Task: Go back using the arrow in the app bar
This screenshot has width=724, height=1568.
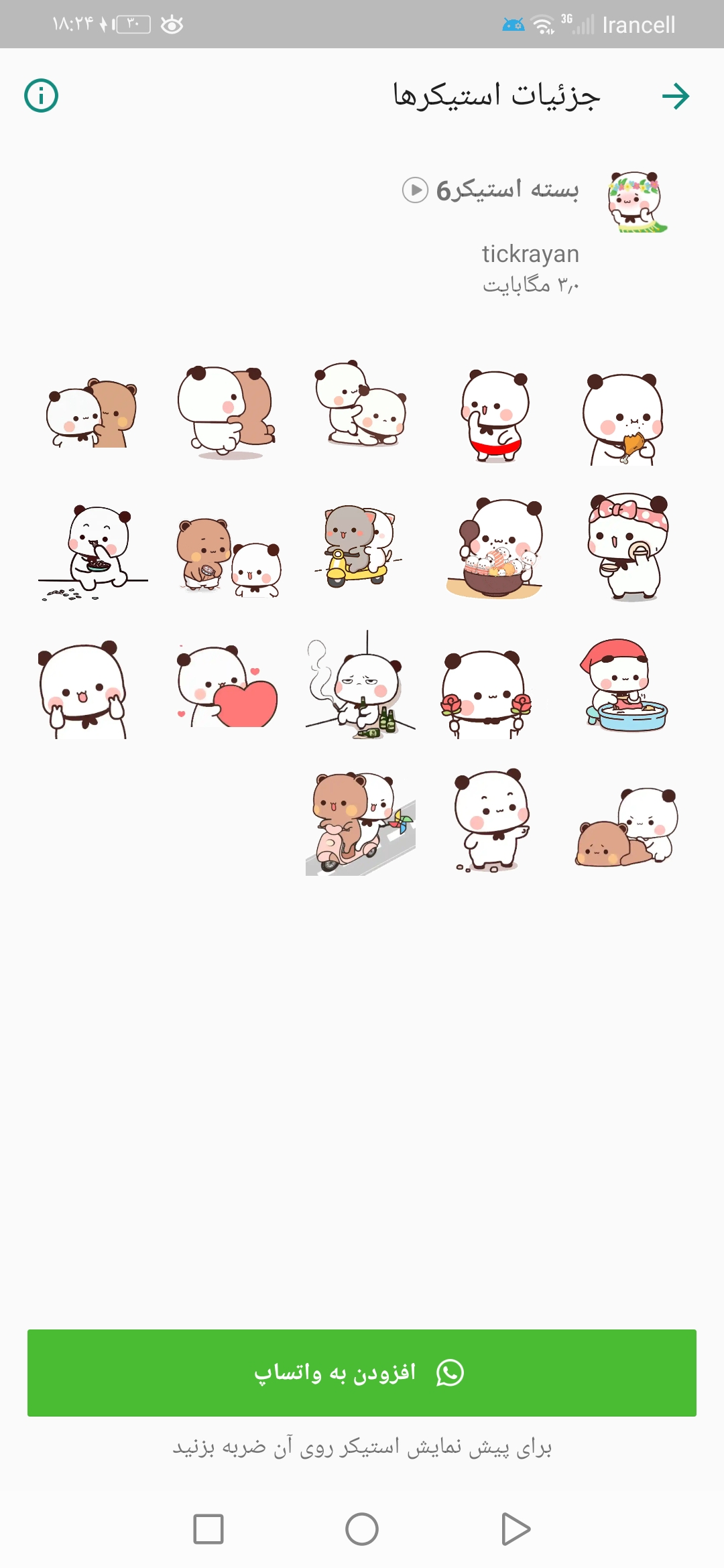Action: point(675,96)
